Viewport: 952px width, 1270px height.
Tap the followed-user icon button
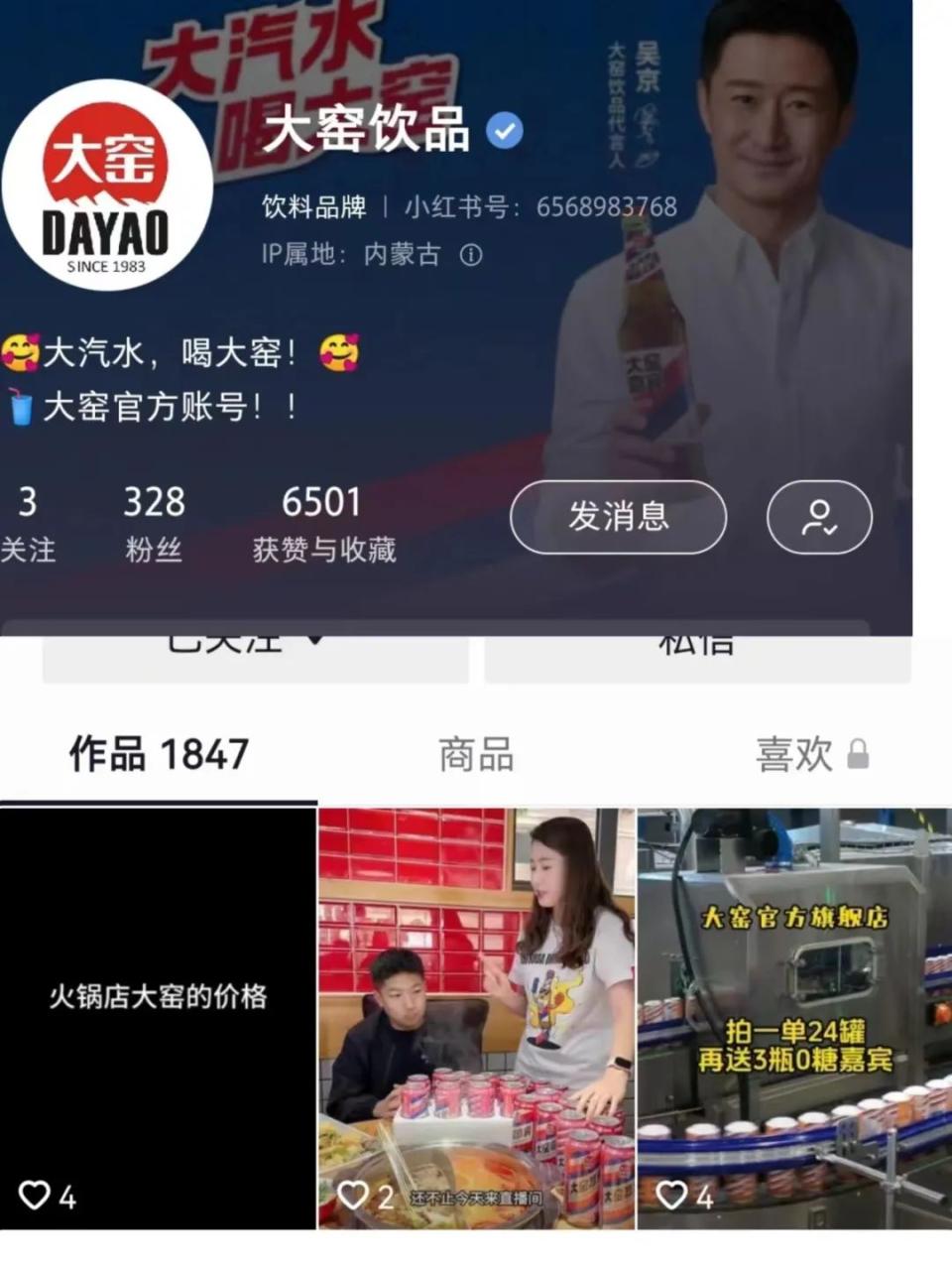819,517
